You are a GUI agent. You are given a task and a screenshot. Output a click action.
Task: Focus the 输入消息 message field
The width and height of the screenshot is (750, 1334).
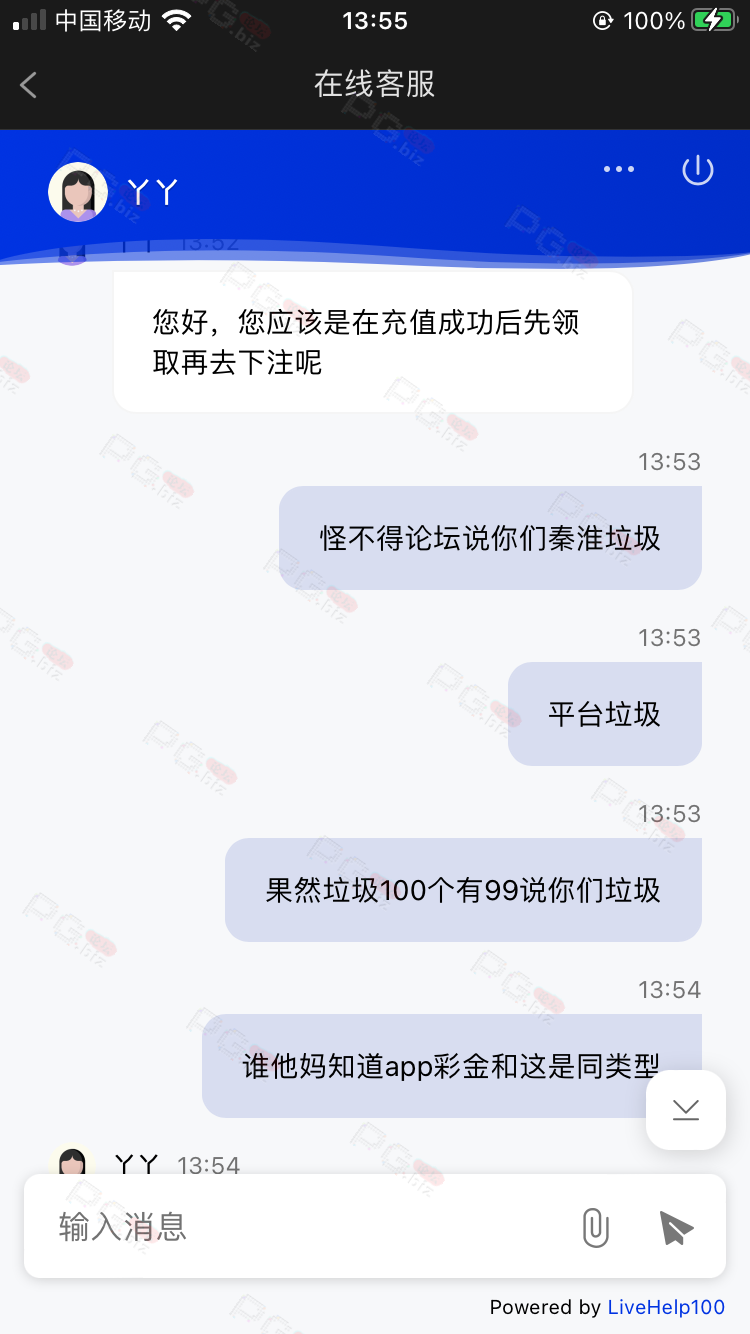300,1227
